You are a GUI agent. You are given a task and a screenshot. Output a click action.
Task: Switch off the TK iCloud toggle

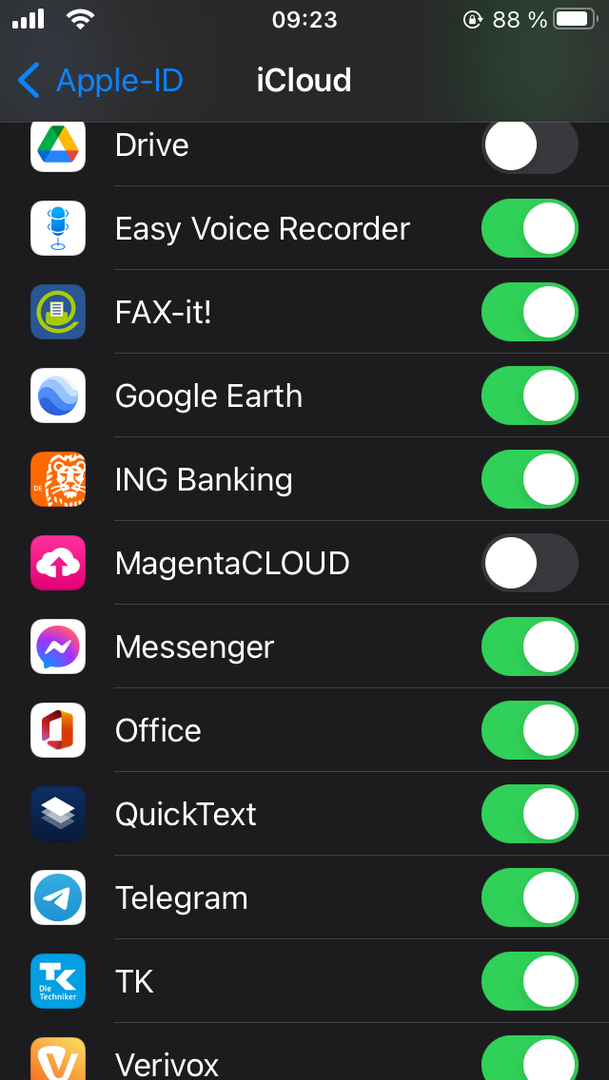(529, 981)
